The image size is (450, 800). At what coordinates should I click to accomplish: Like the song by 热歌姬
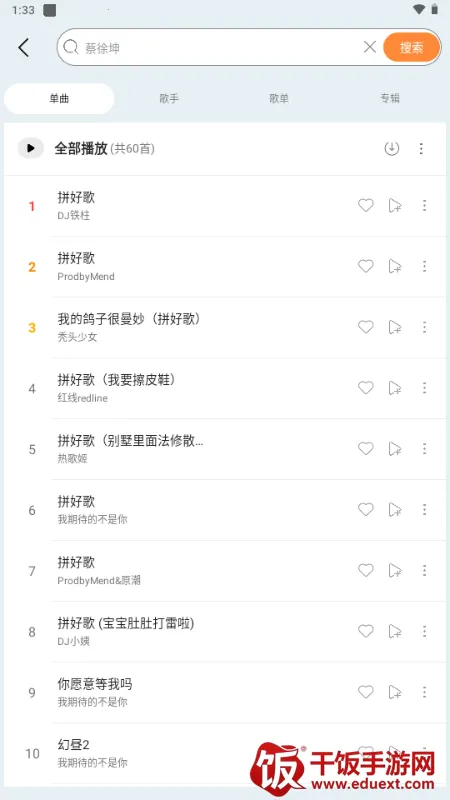[x=365, y=448]
